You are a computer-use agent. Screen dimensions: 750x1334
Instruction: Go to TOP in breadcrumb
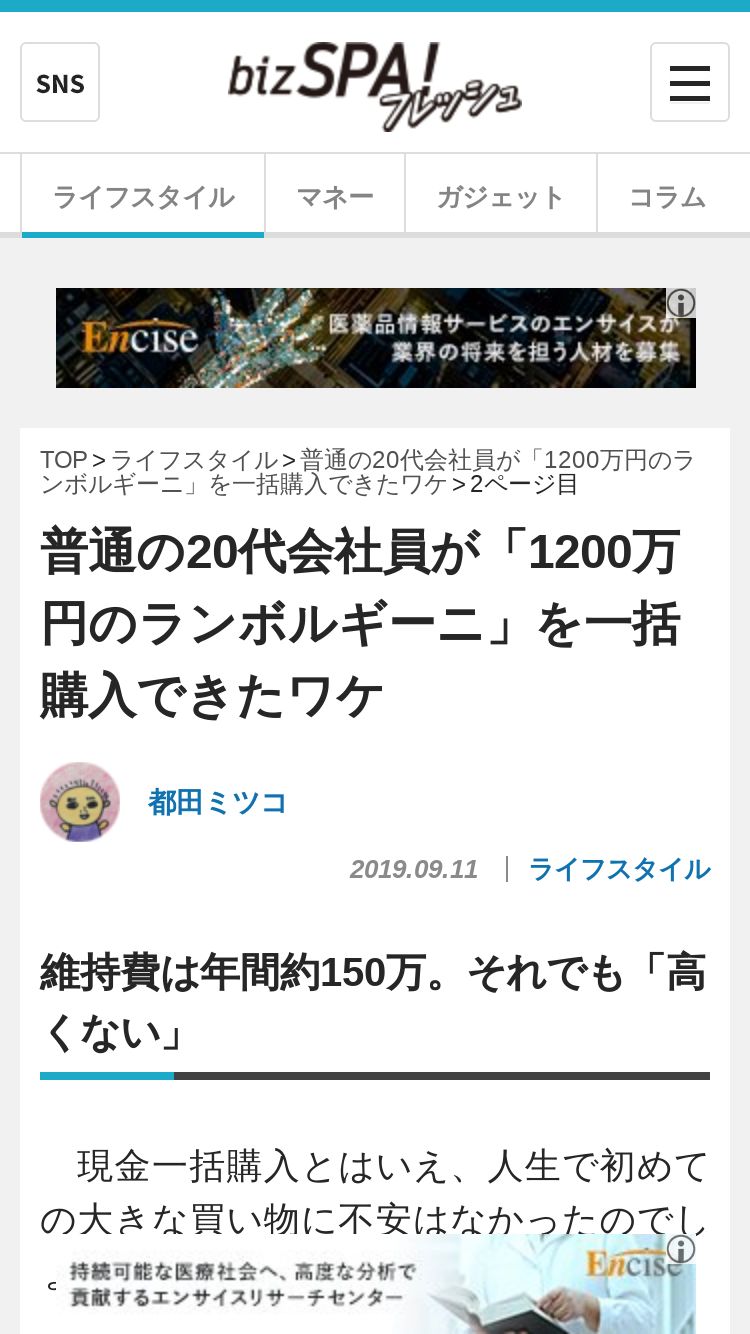coord(64,460)
